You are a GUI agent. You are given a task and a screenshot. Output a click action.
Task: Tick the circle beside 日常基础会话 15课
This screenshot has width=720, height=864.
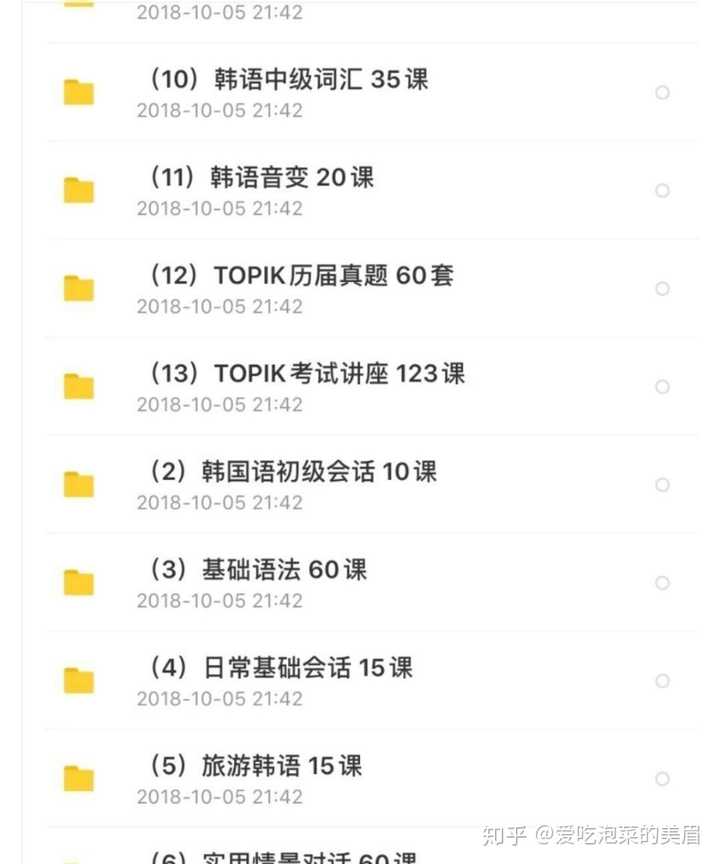pyautogui.click(x=662, y=681)
